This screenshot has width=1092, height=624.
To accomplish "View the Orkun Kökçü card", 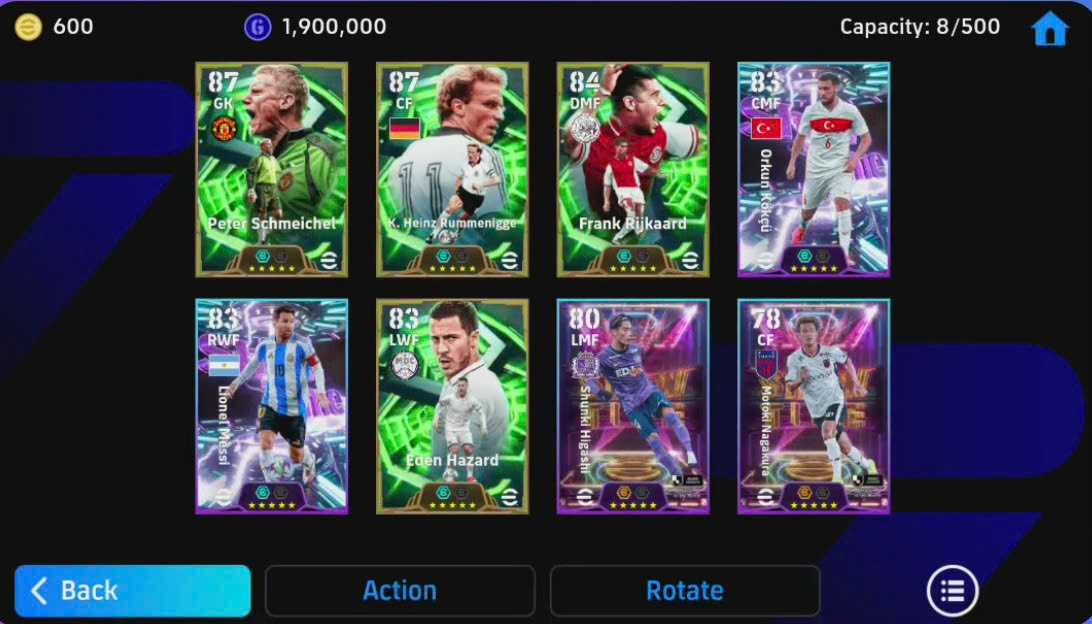I will tap(813, 169).
